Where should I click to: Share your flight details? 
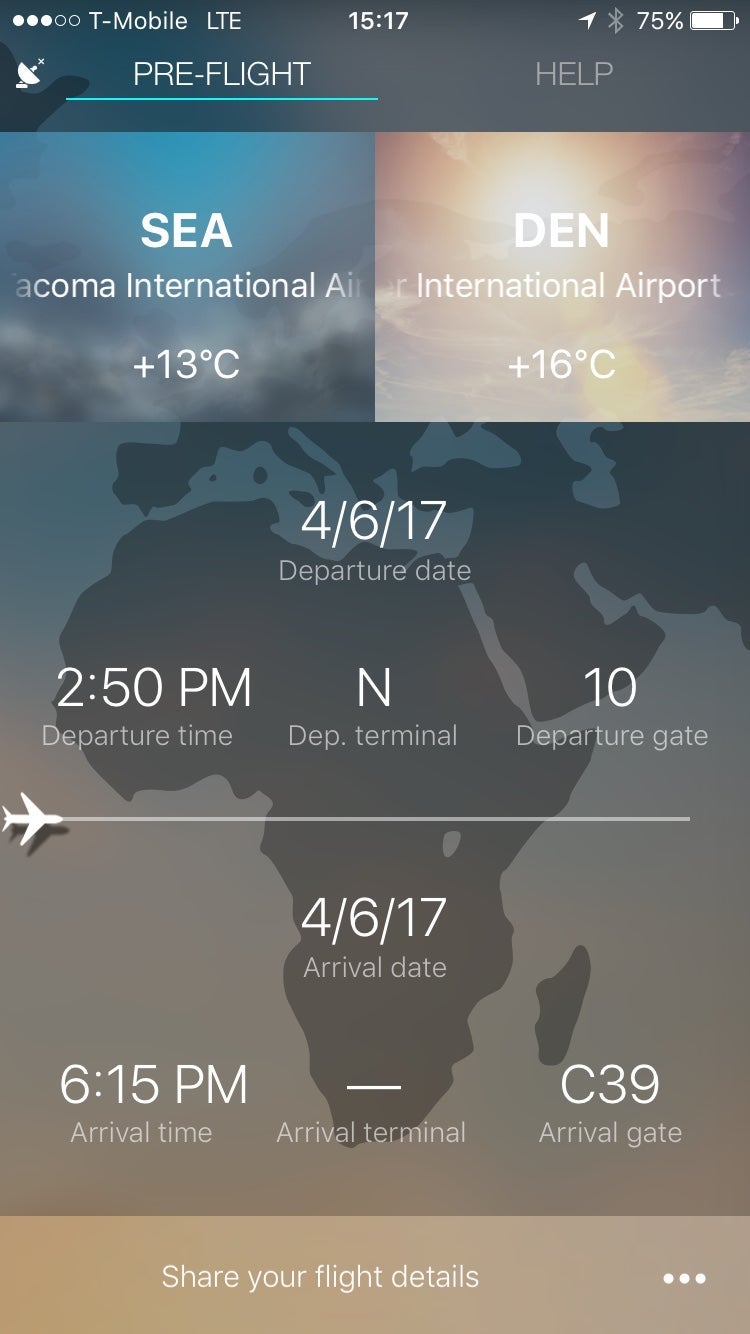320,1276
